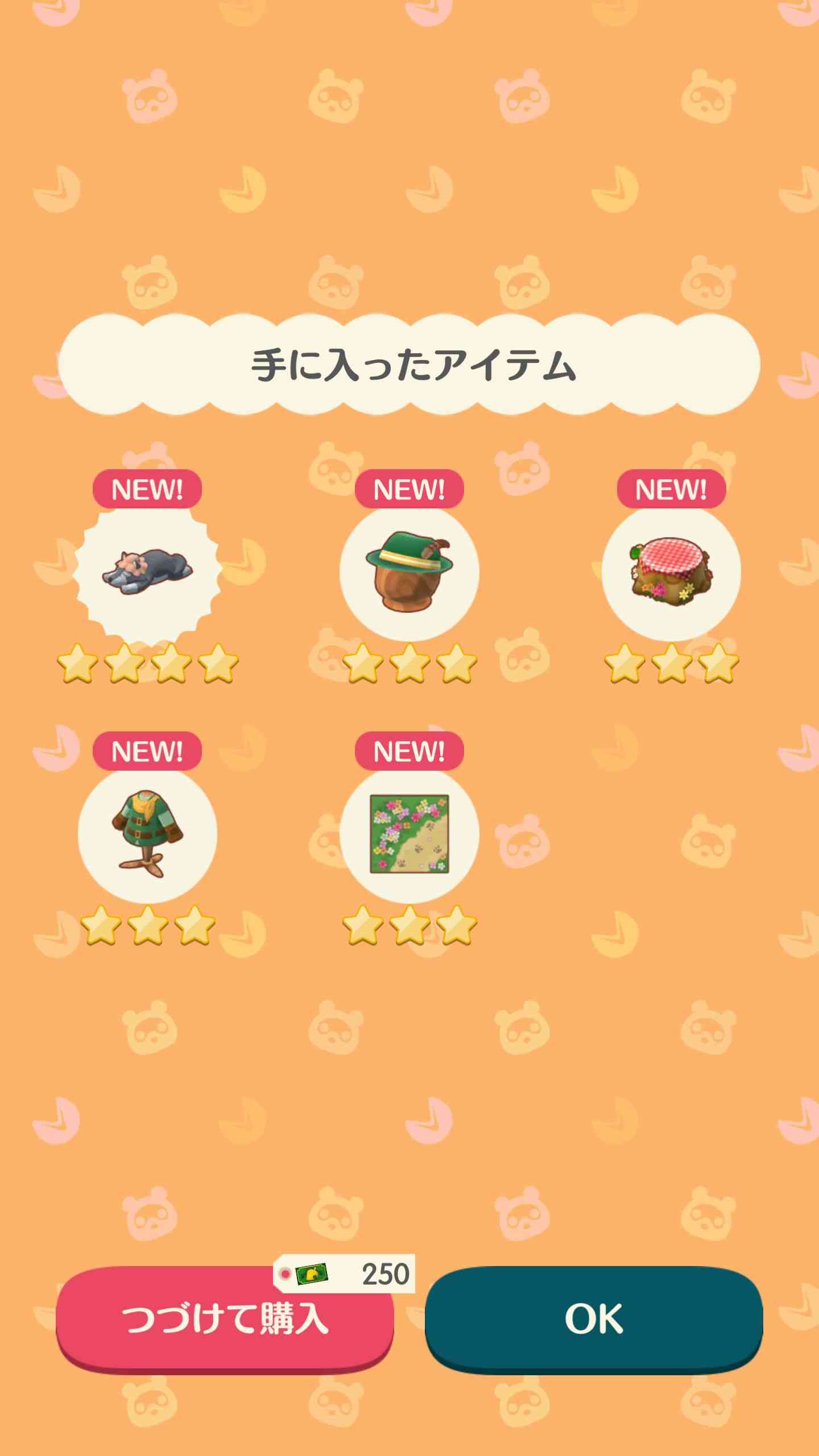Click the last star under the green tunic
The image size is (819, 1456).
tap(193, 927)
